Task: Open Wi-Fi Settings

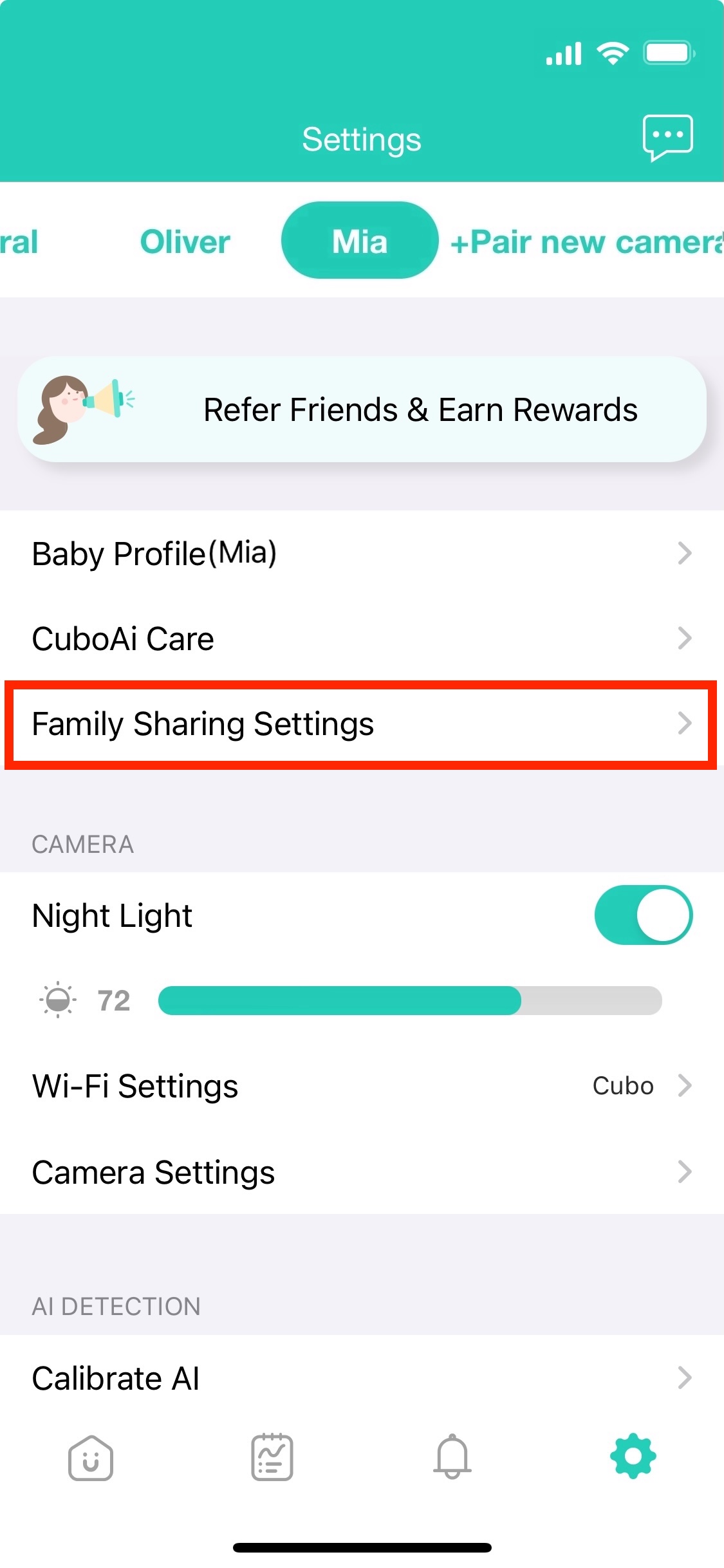Action: coord(362,1086)
